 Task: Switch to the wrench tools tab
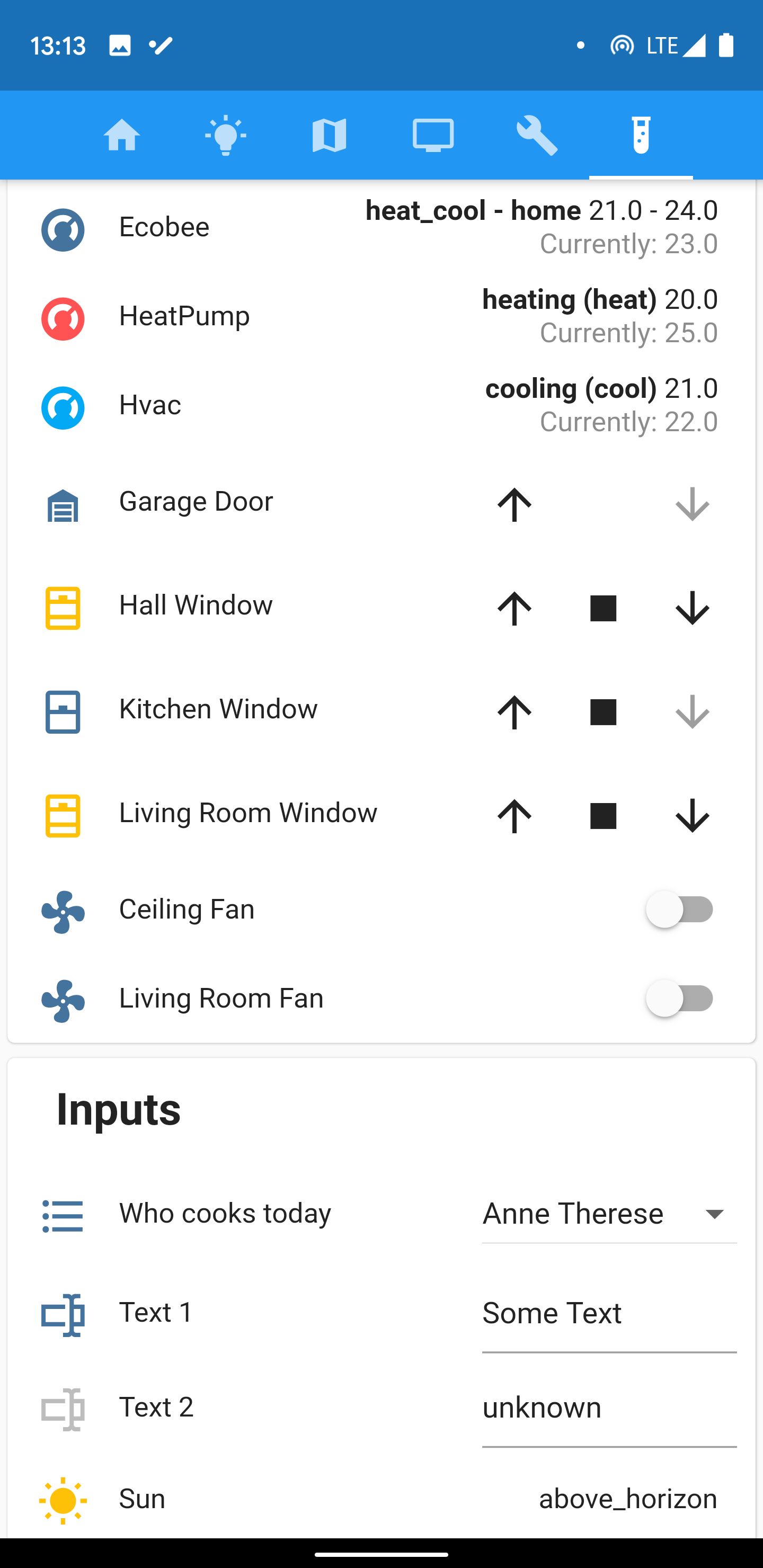(537, 135)
